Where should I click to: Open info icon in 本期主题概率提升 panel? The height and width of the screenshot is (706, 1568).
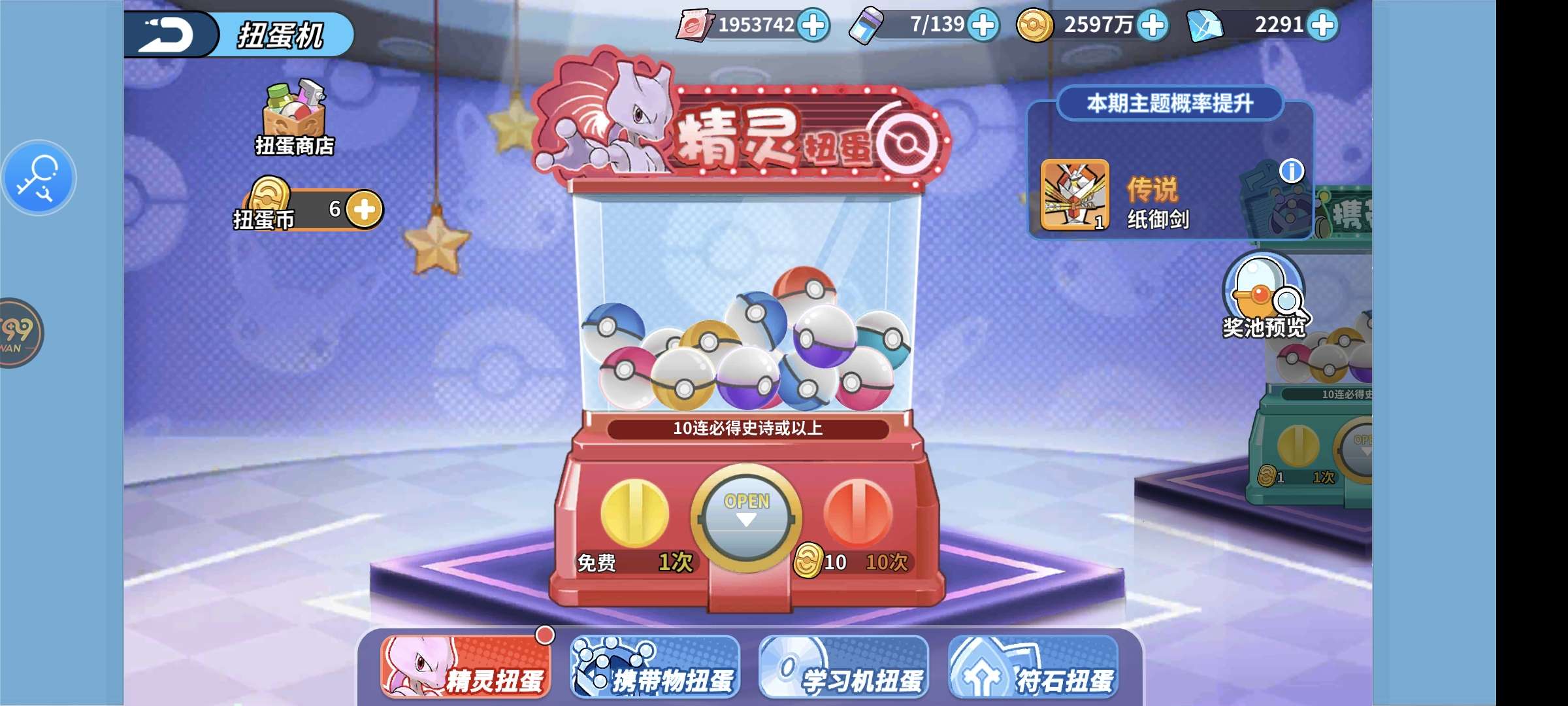1291,171
